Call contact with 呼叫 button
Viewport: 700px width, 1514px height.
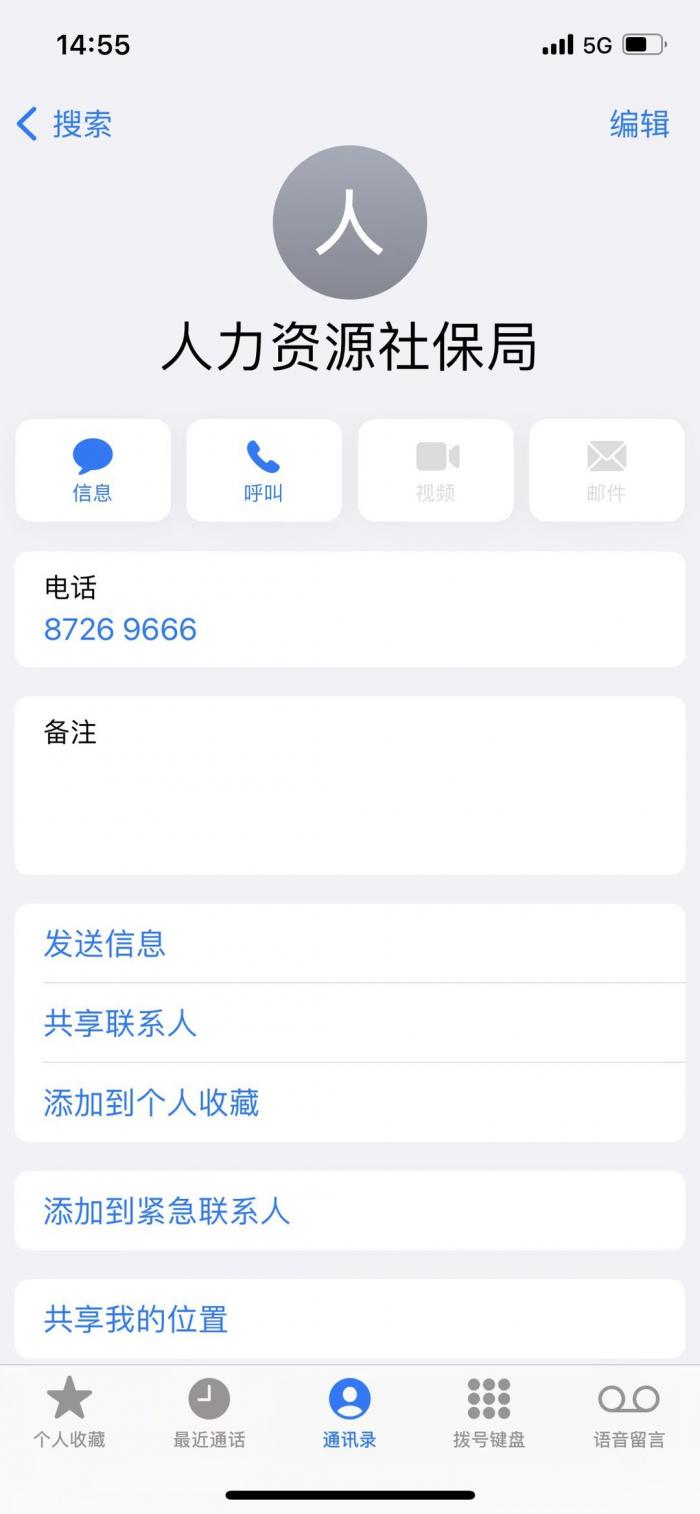(x=264, y=470)
